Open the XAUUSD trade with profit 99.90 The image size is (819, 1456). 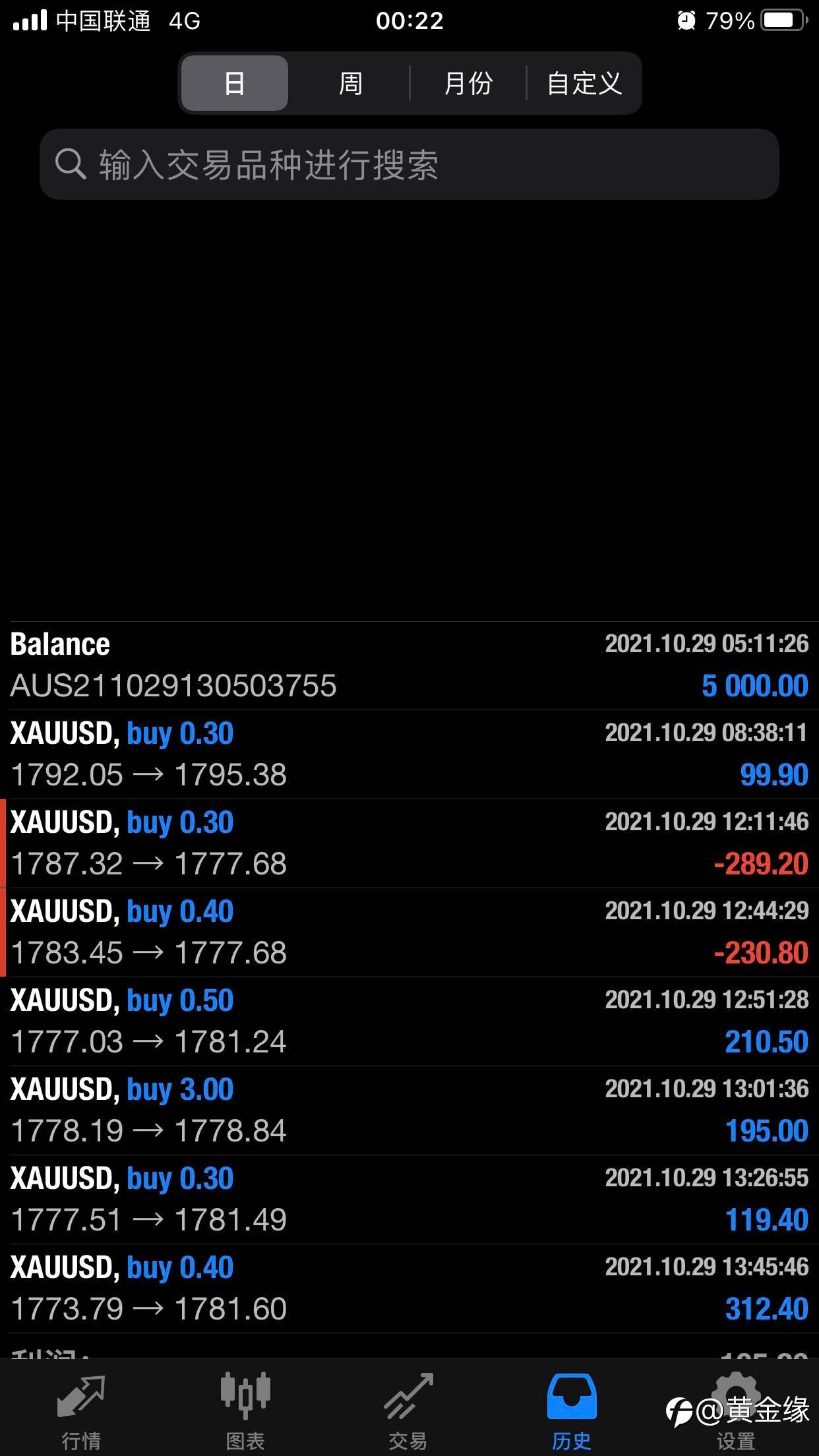click(409, 754)
